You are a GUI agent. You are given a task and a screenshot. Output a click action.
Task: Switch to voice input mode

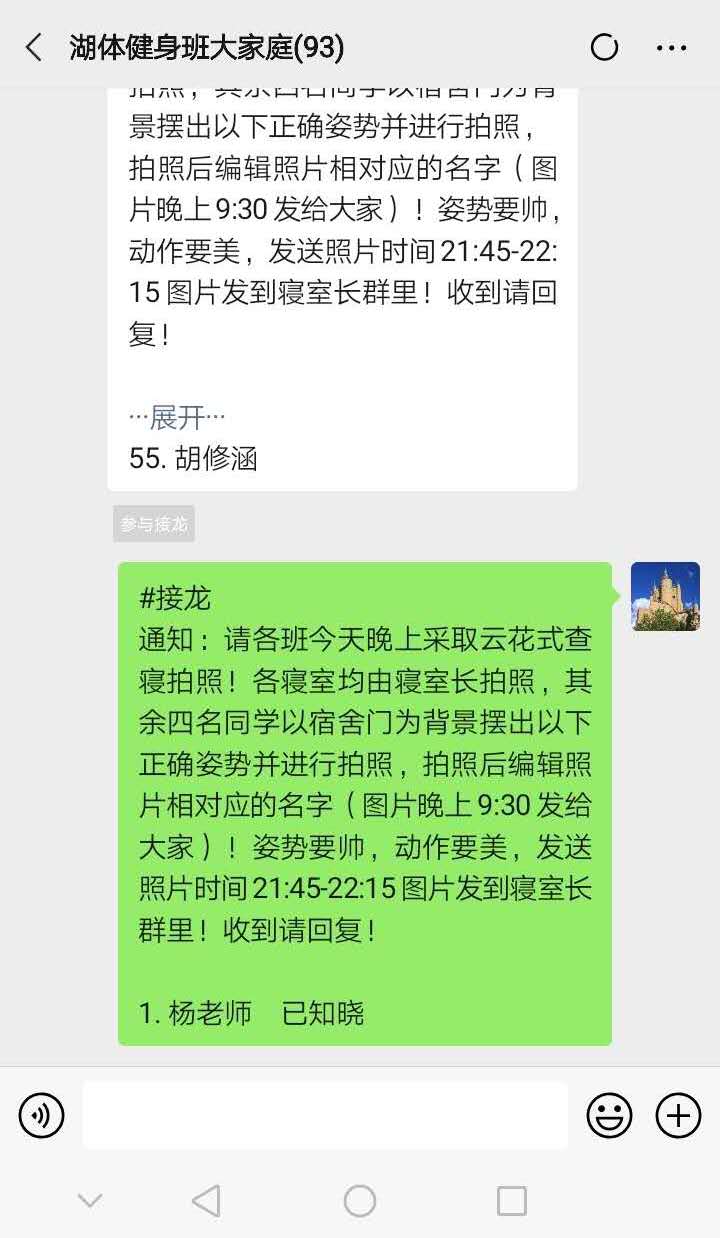click(41, 1115)
